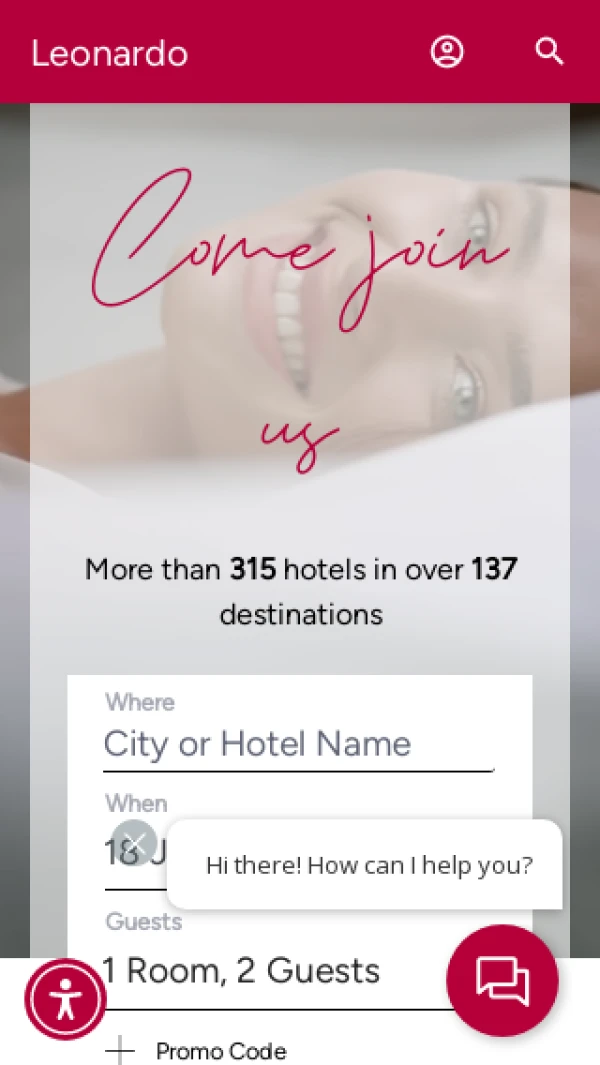The image size is (600, 1065).
Task: Dismiss the chat greeting bubble
Action: (x=134, y=842)
